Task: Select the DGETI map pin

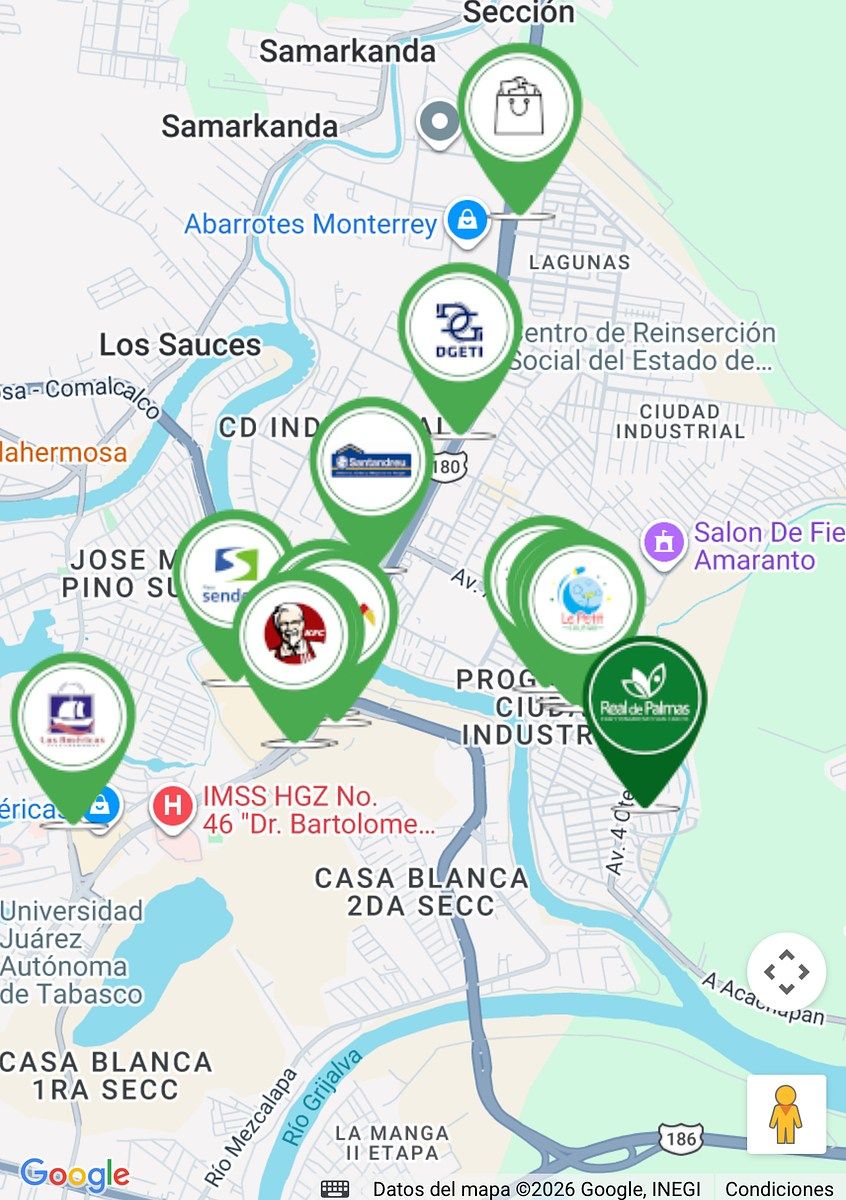Action: pyautogui.click(x=459, y=328)
